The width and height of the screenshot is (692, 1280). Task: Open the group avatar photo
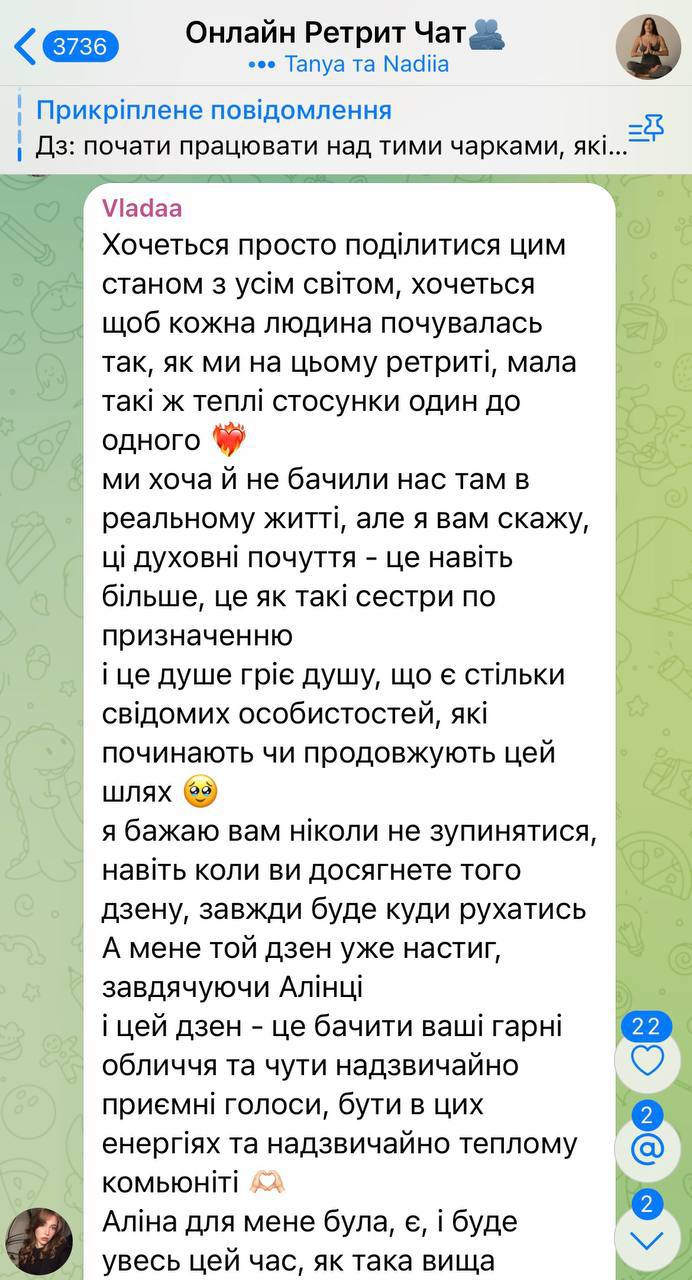click(648, 47)
